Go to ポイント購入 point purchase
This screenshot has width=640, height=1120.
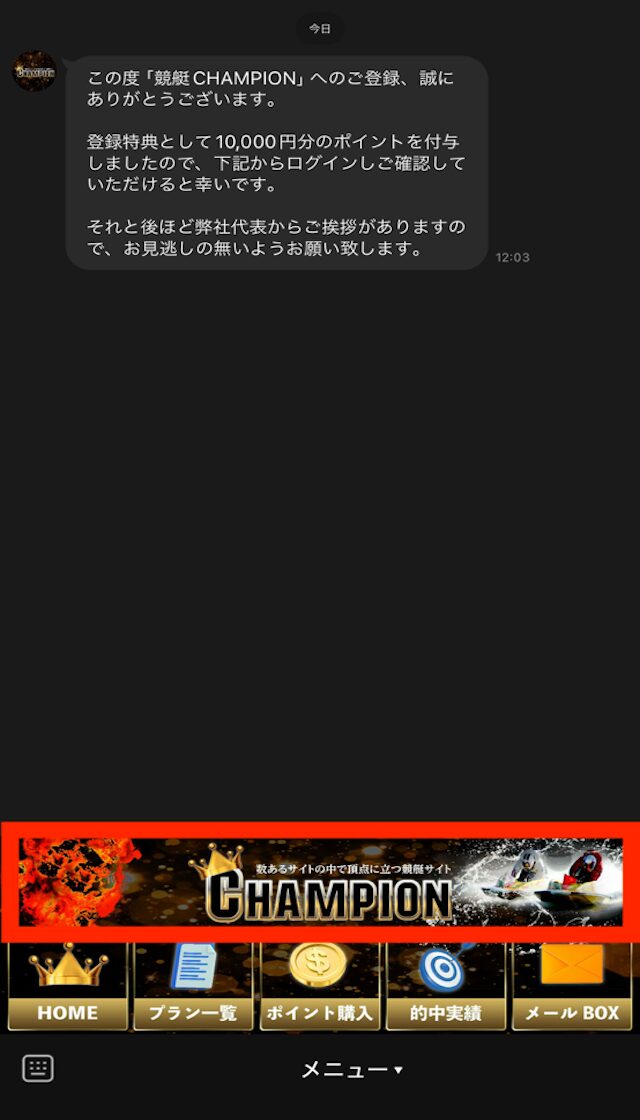320,988
